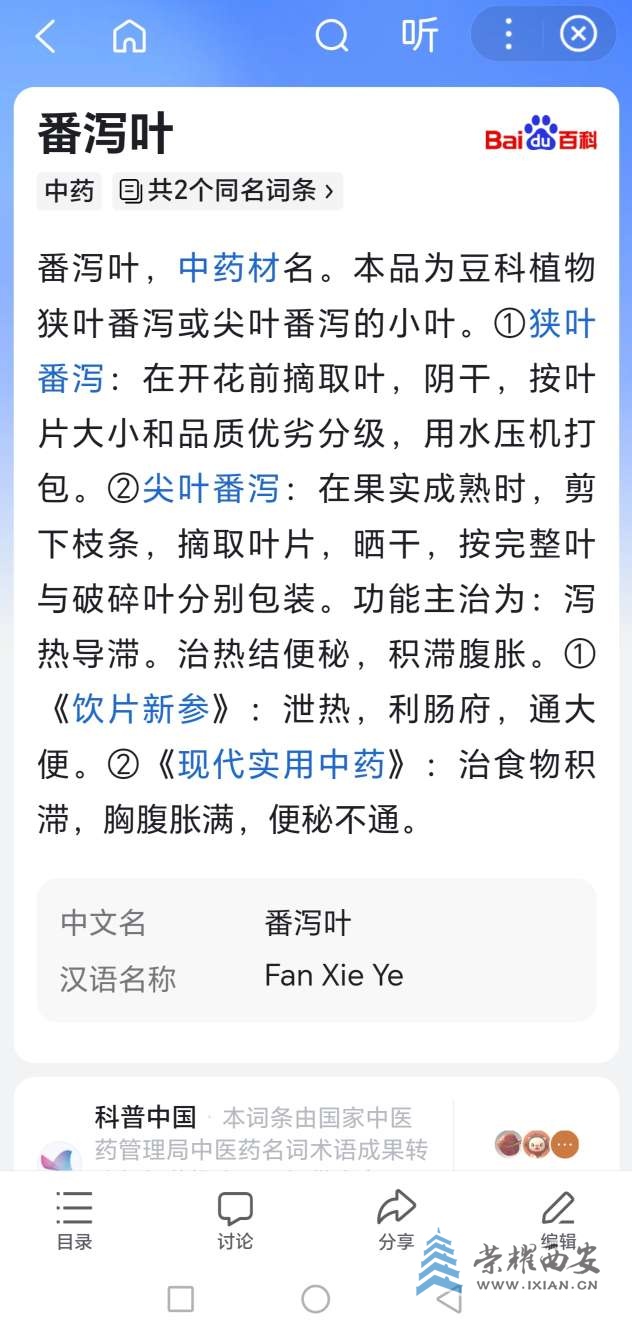Edit the entry via 编辑

[x=558, y=1218]
